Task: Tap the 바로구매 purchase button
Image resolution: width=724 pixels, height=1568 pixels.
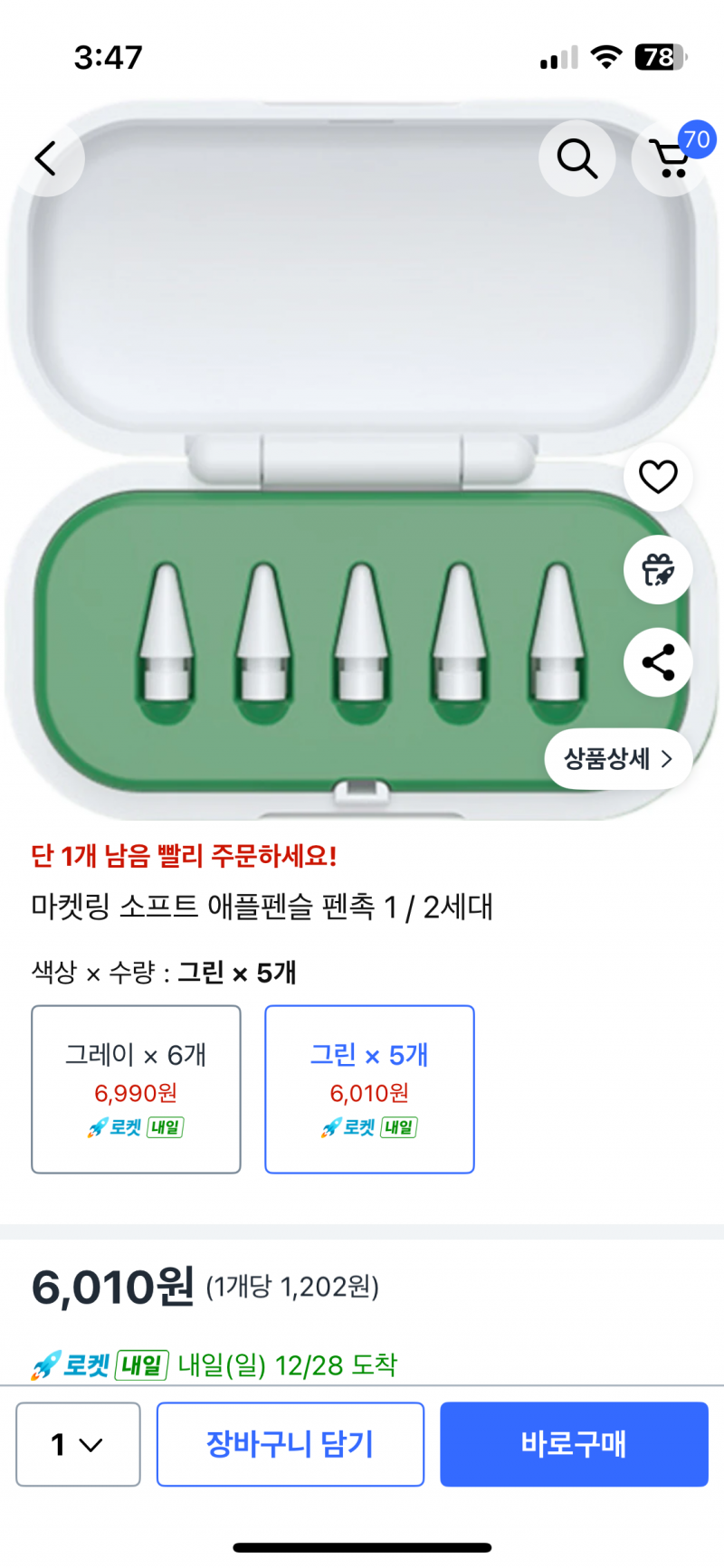Action: coord(574,1444)
